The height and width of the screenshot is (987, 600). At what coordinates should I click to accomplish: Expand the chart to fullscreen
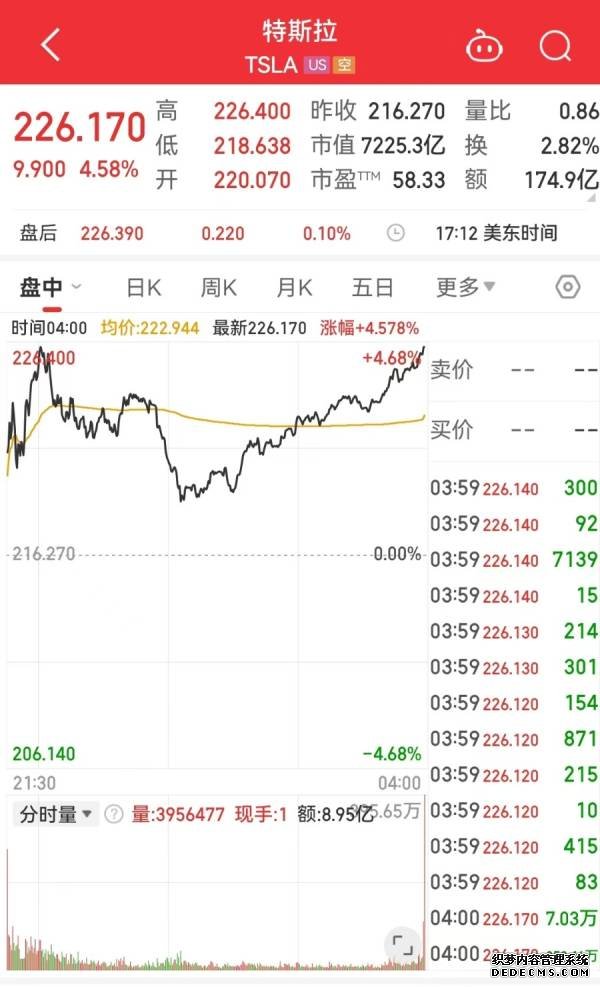pos(402,944)
